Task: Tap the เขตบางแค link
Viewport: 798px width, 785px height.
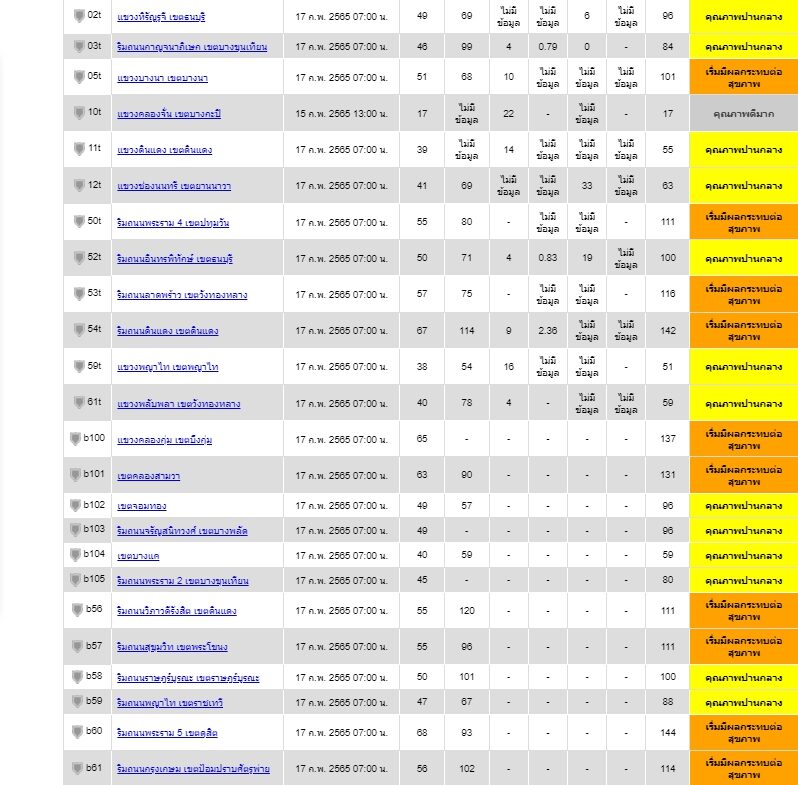Action: click(138, 556)
